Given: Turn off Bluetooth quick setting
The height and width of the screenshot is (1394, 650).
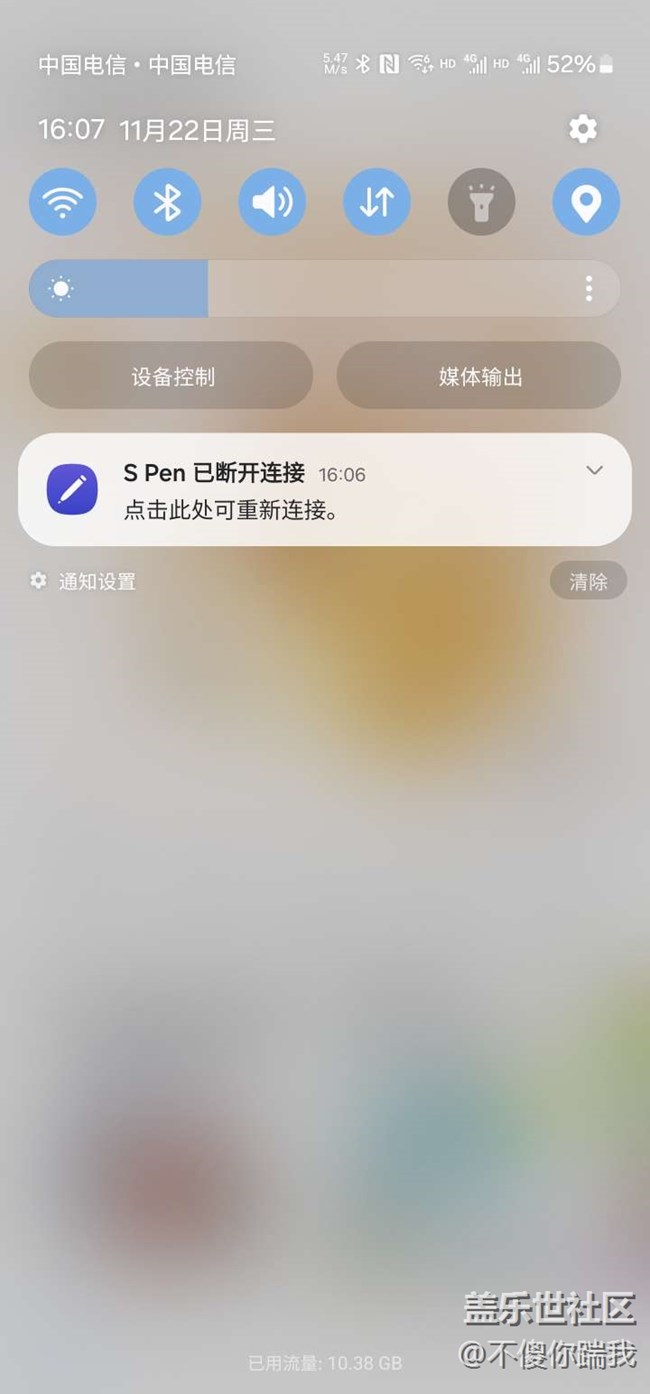Looking at the screenshot, I should coord(167,202).
